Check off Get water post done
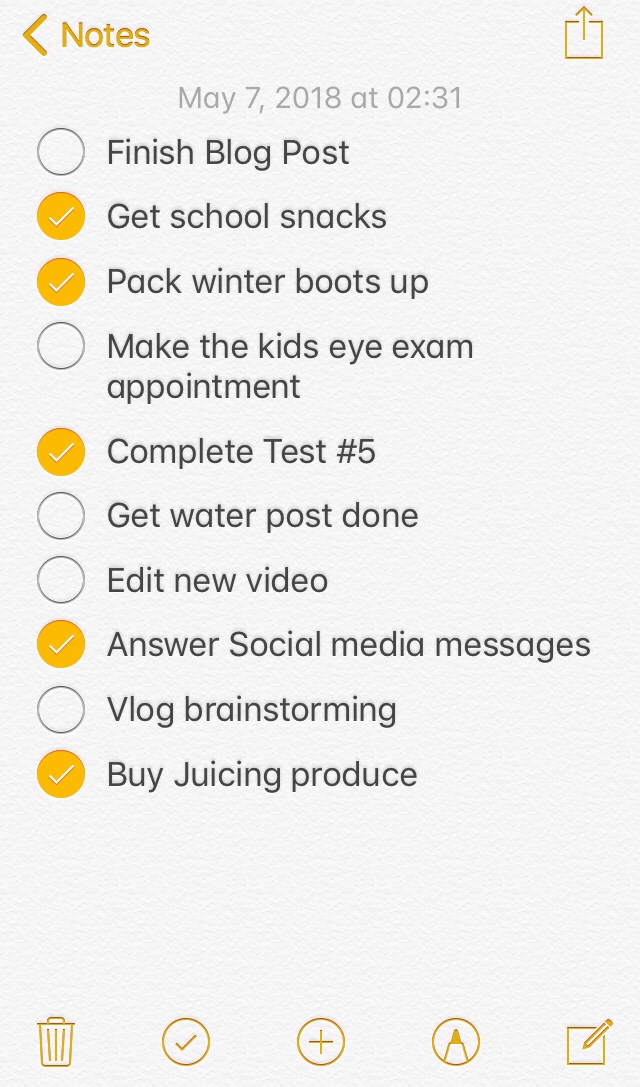 click(x=61, y=516)
